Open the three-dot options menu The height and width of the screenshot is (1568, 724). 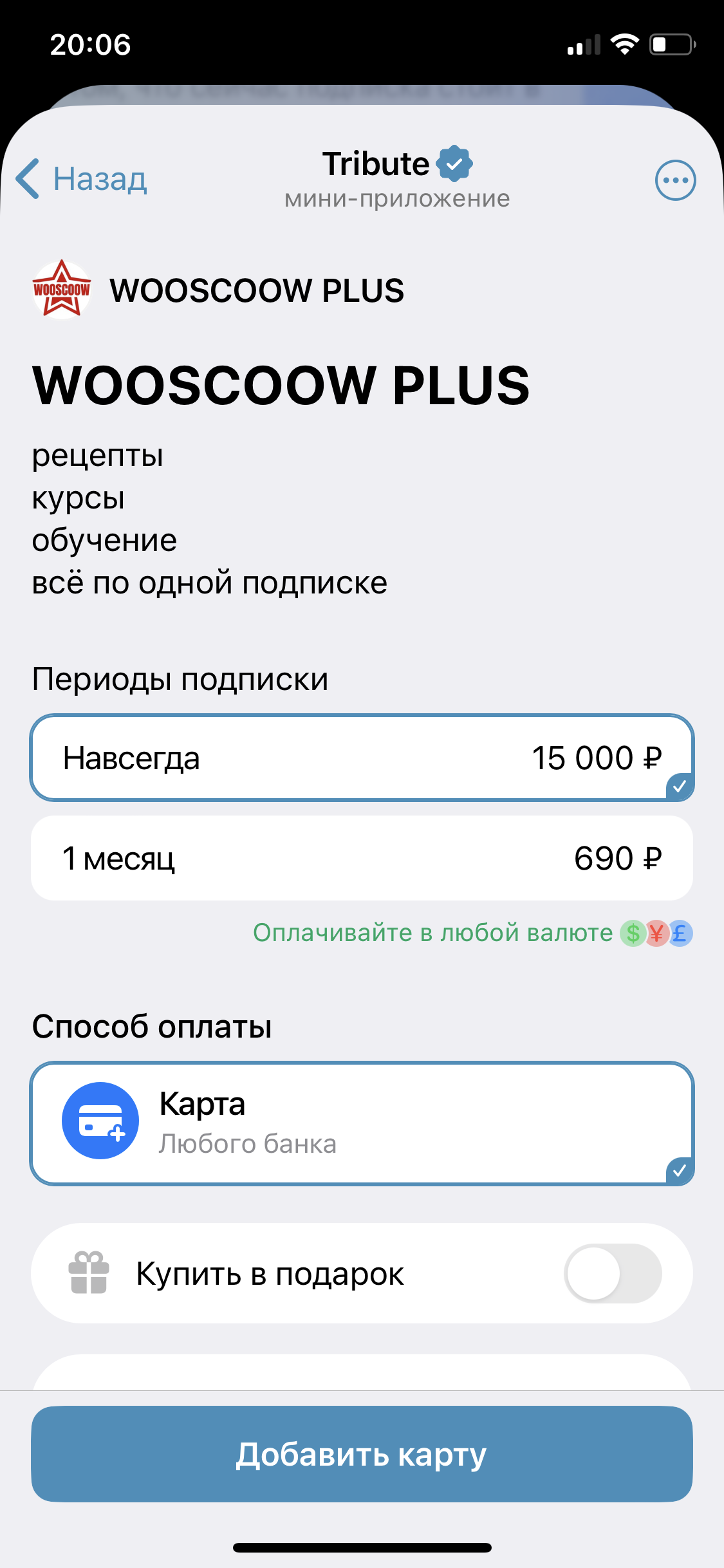(x=674, y=180)
